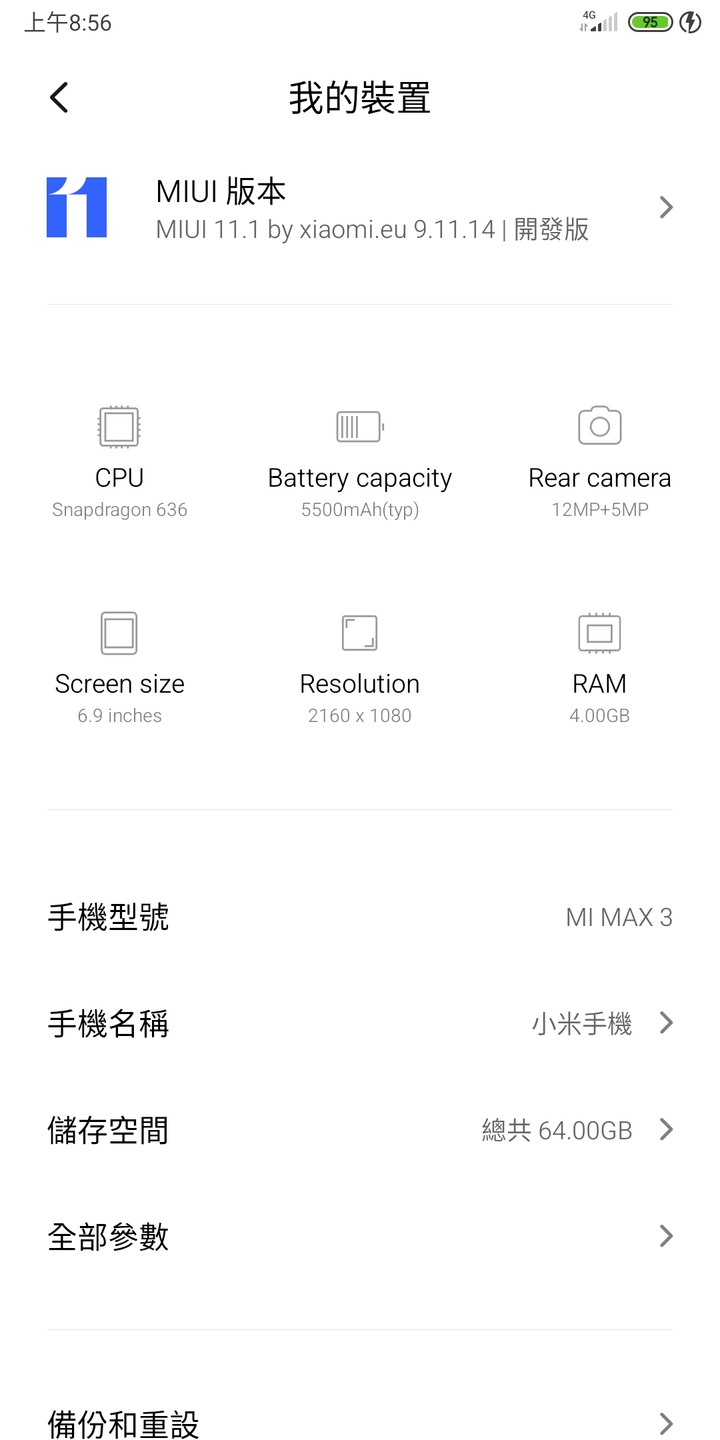Open 儲存空間 storage details
This screenshot has width=720, height=1440.
coord(360,1130)
